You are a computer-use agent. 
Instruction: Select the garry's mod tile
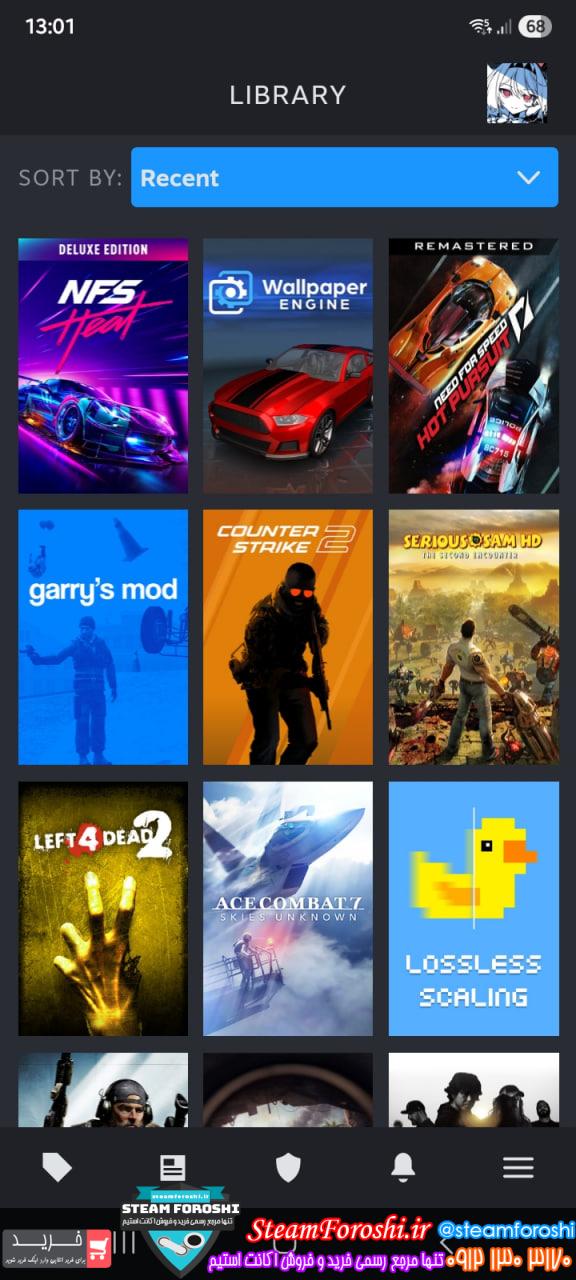[x=103, y=637]
